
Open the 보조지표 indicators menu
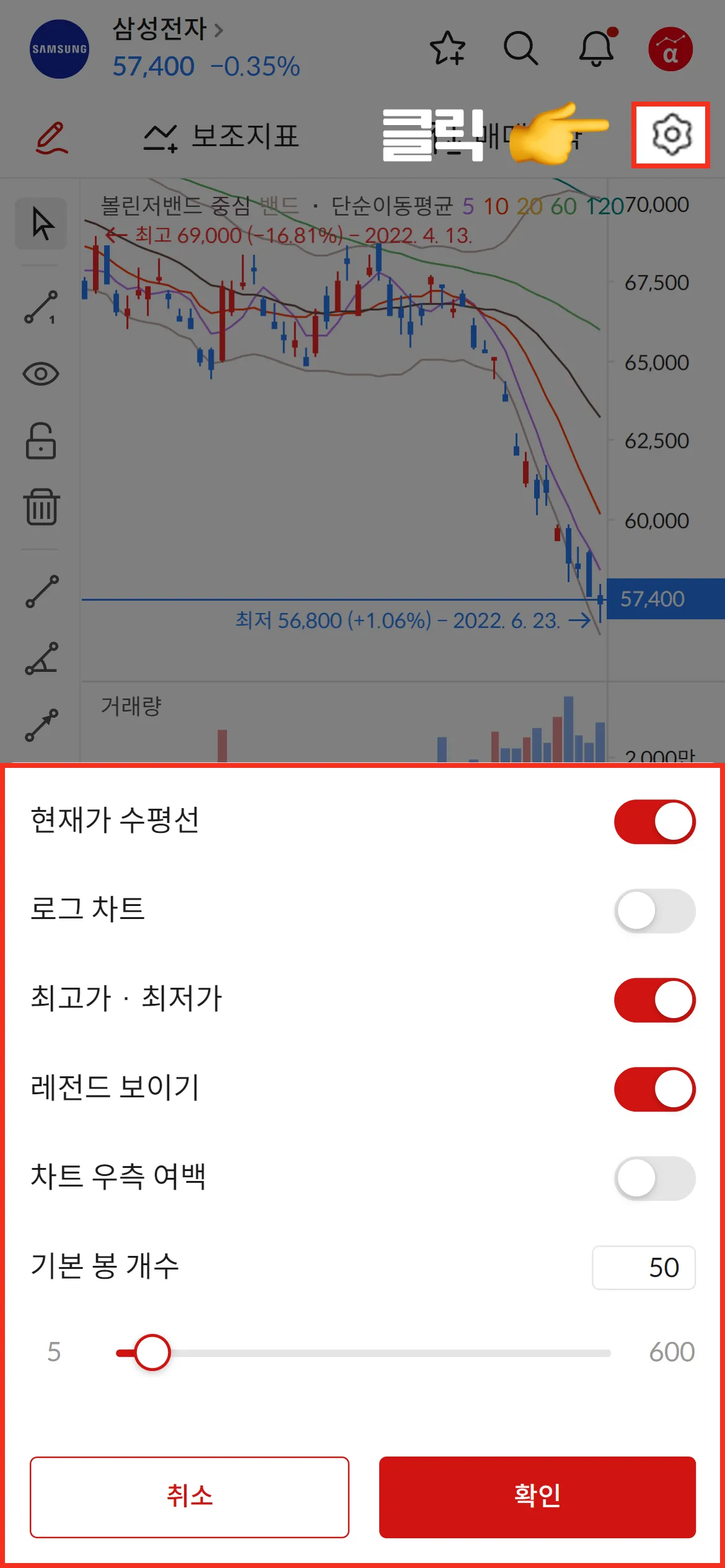pos(222,136)
